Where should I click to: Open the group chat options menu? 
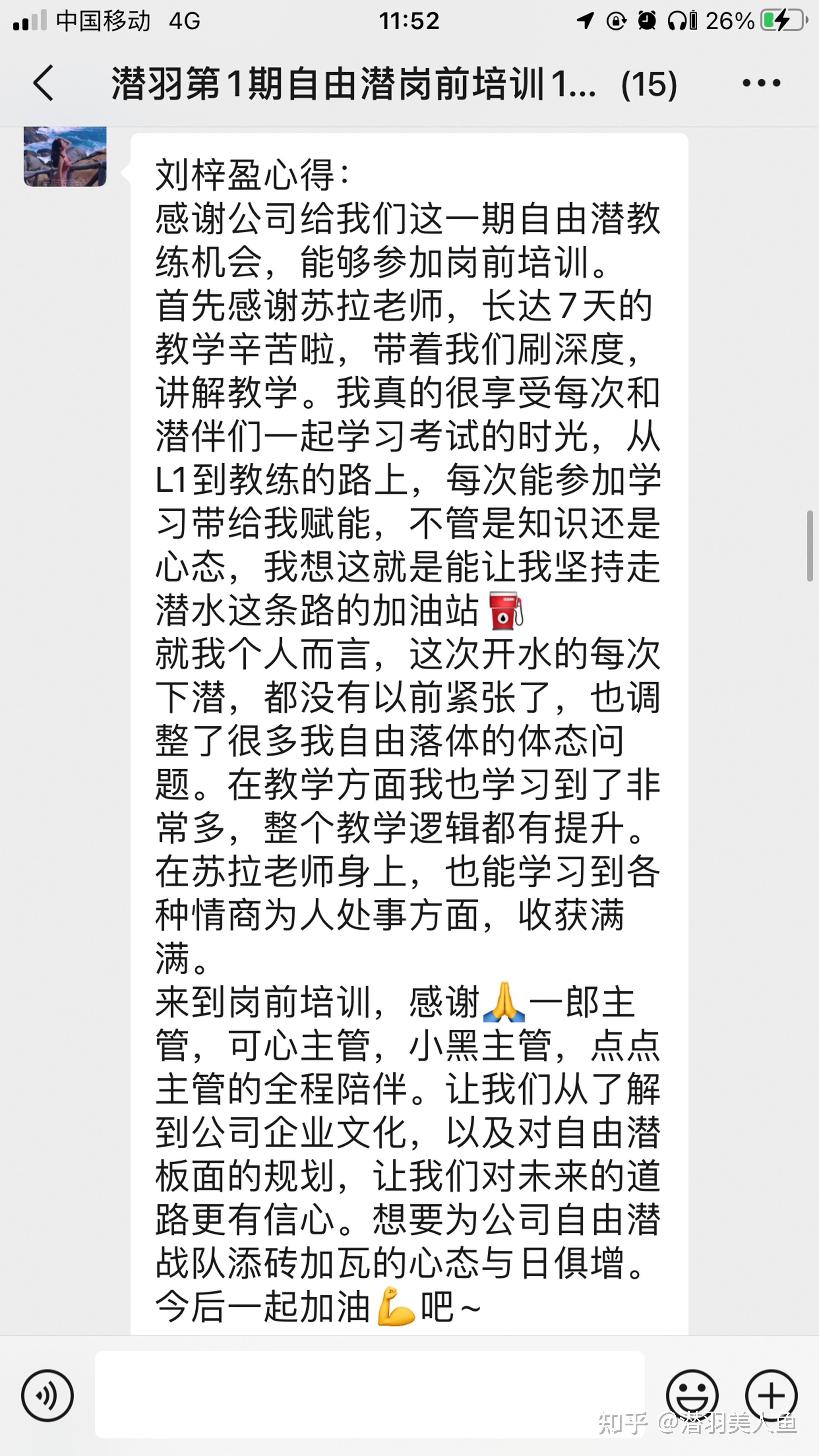tap(761, 83)
